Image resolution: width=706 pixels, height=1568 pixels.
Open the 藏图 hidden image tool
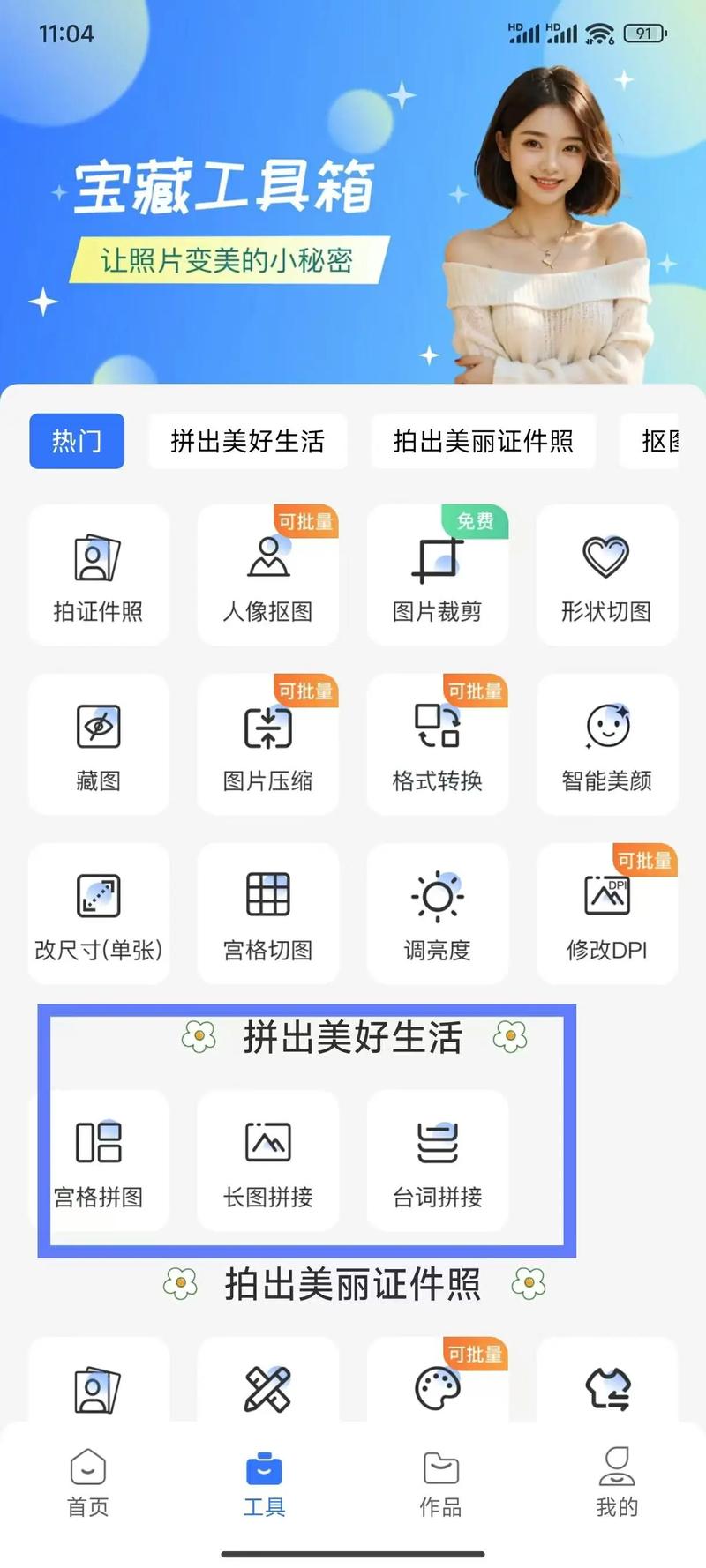point(98,743)
